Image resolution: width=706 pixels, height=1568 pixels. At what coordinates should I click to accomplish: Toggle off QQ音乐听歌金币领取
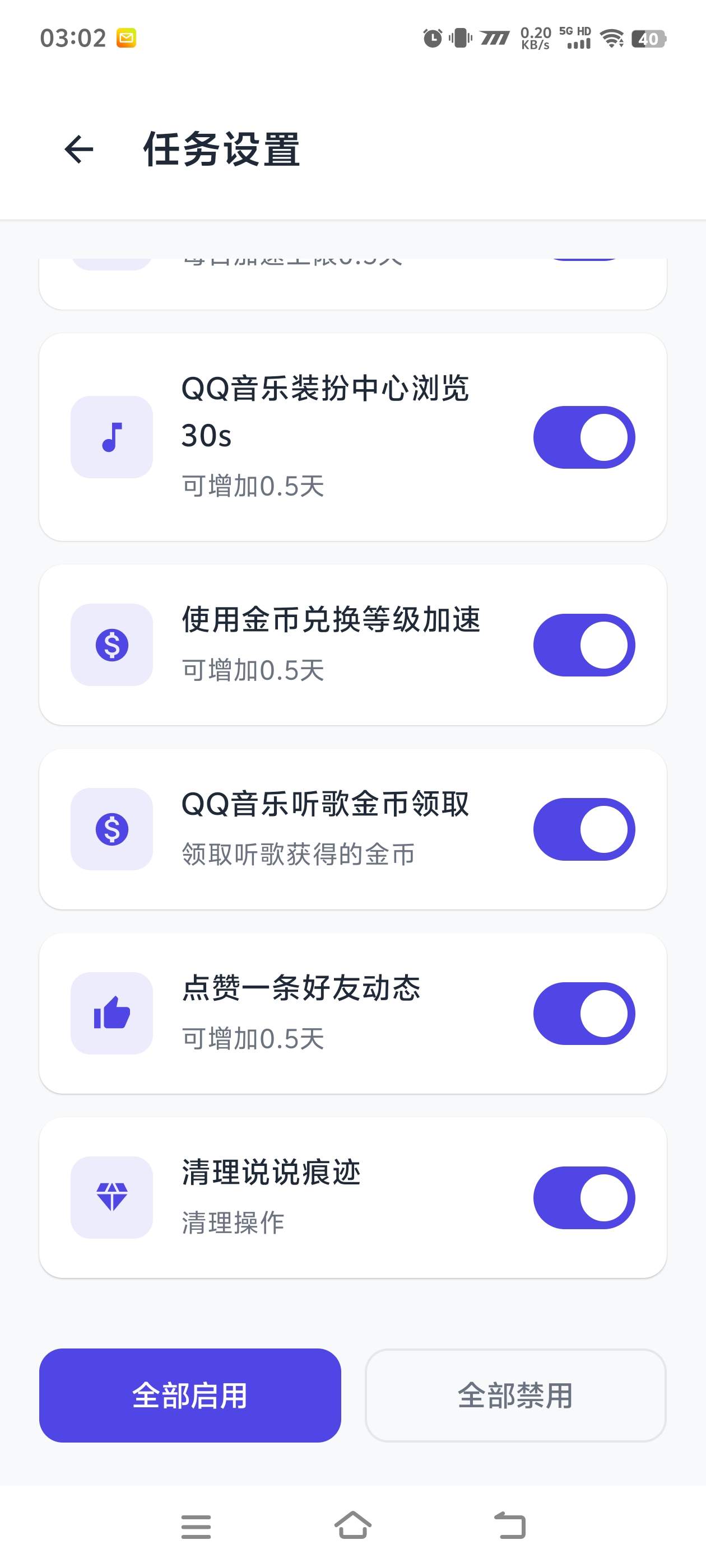pyautogui.click(x=583, y=828)
